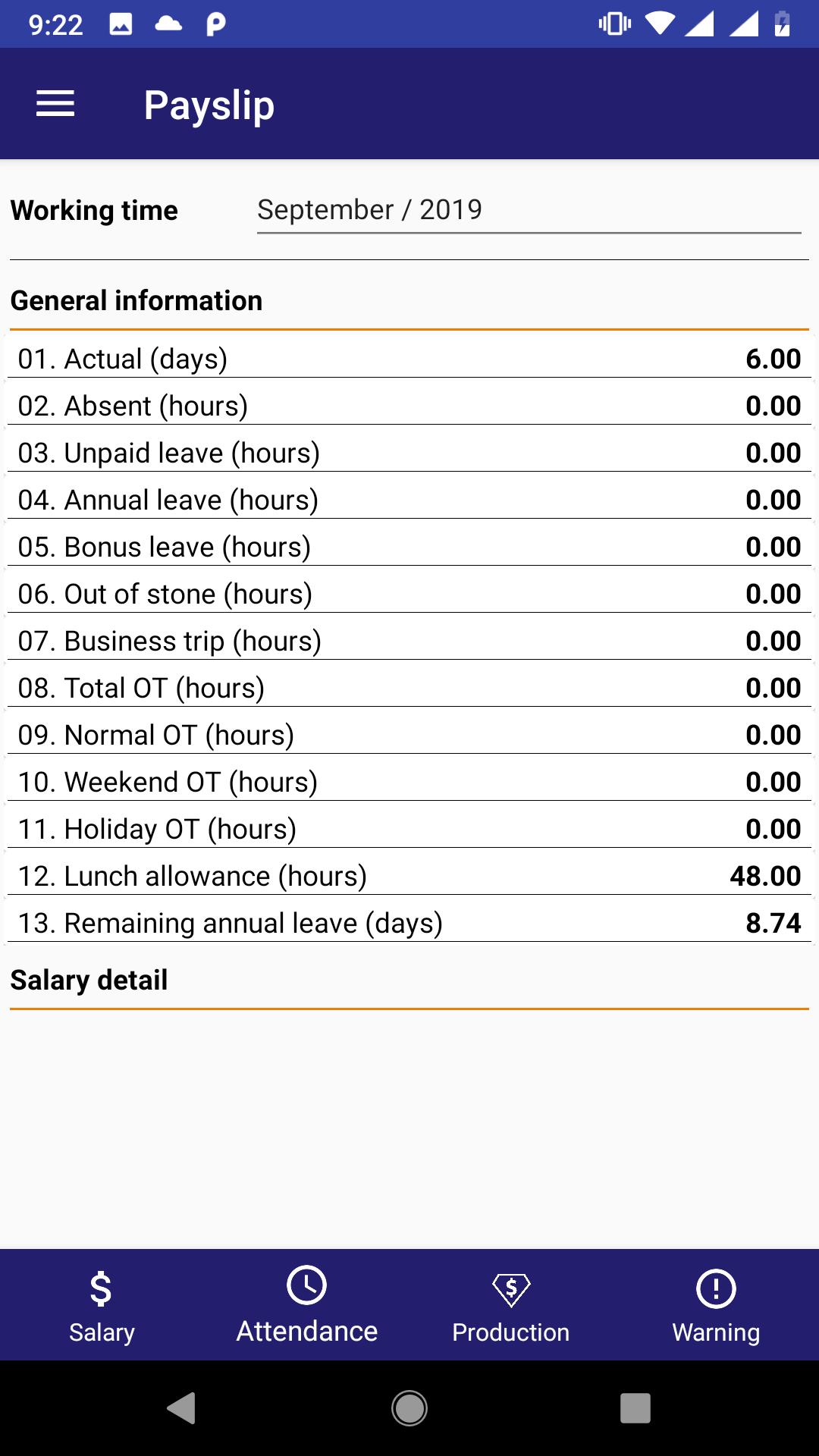Tap the system back button
The height and width of the screenshot is (1456, 819).
pyautogui.click(x=182, y=1408)
